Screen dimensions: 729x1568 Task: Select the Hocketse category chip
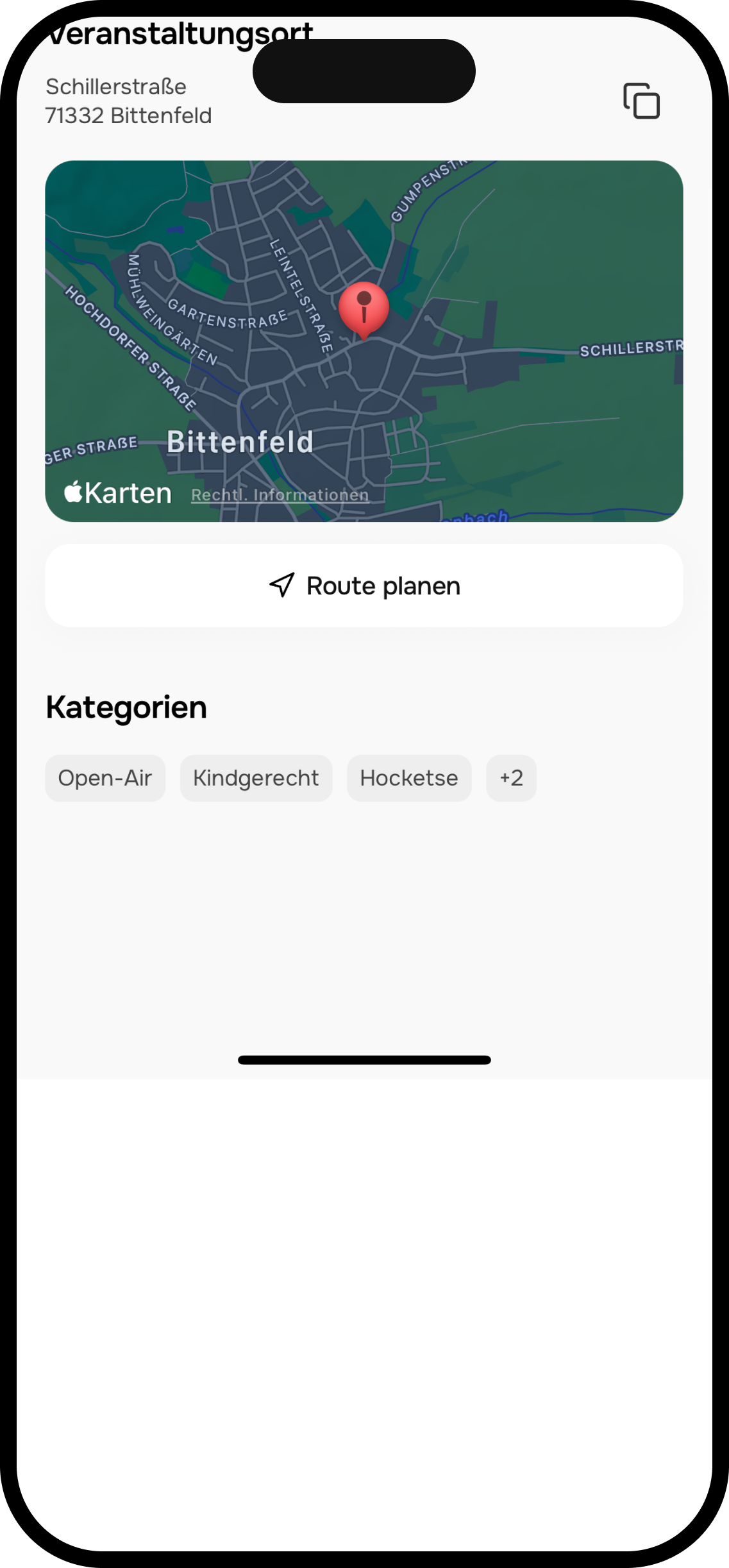pos(409,778)
